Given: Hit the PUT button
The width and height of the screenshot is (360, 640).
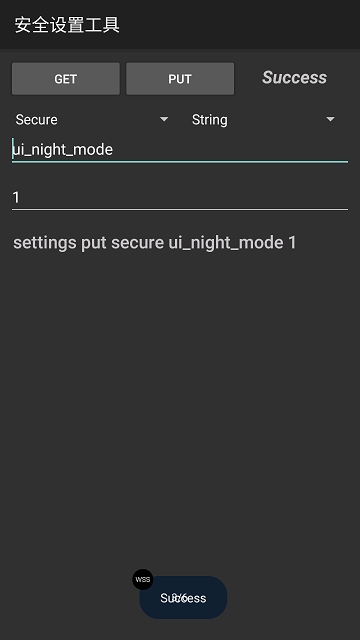Looking at the screenshot, I should (x=180, y=79).
